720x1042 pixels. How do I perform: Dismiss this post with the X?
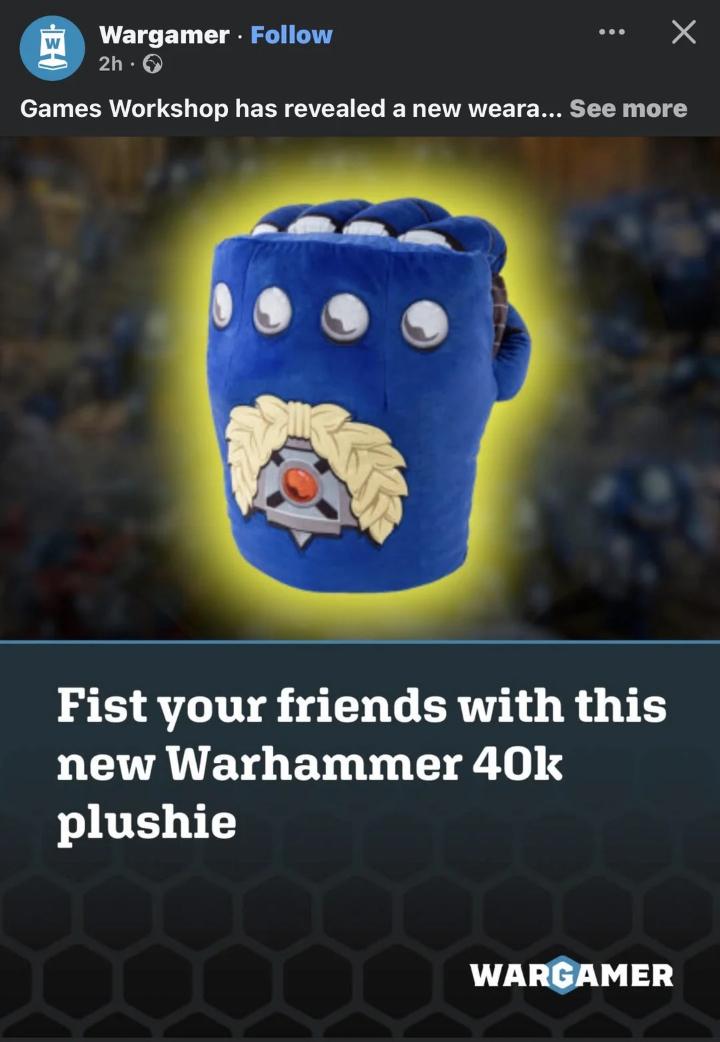pyautogui.click(x=683, y=33)
